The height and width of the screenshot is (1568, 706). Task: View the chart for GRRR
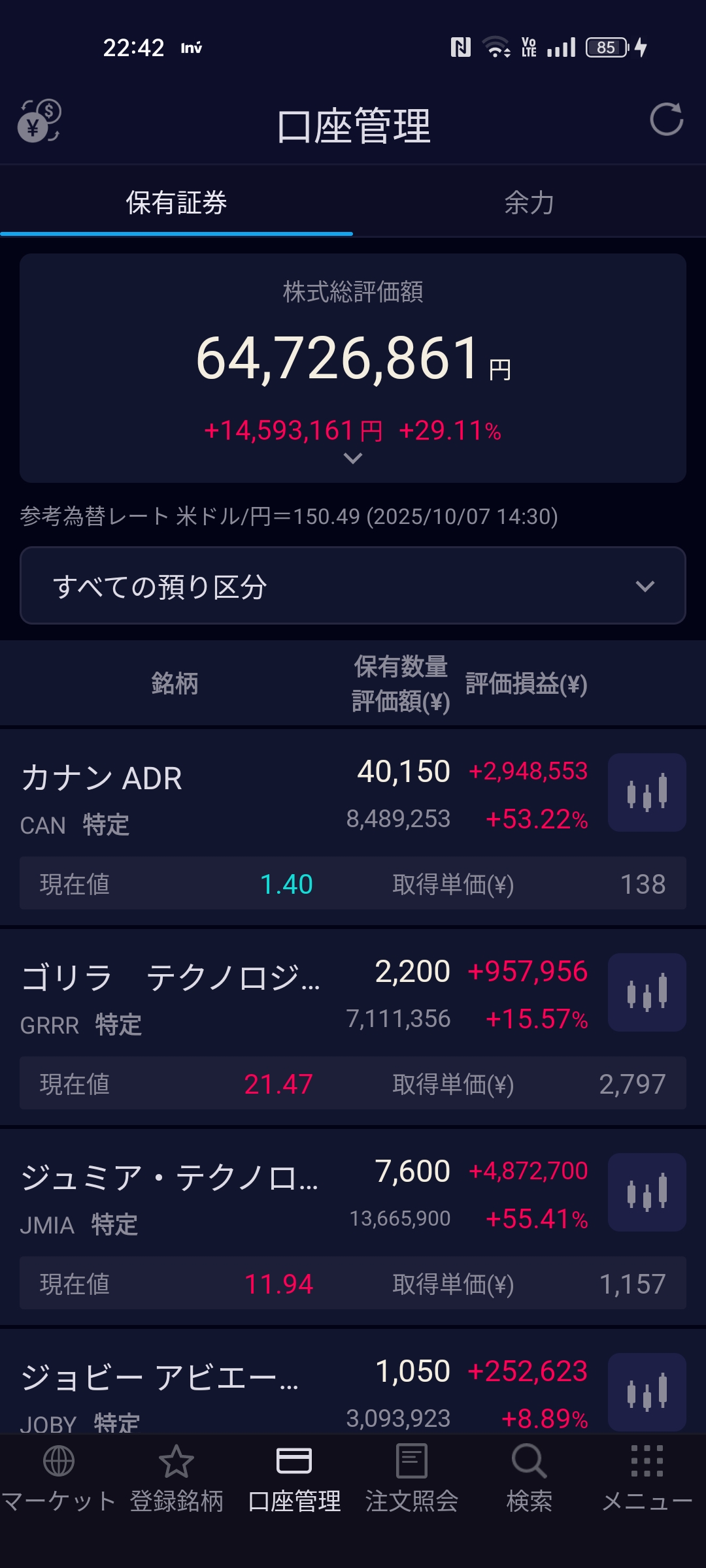pyautogui.click(x=647, y=992)
